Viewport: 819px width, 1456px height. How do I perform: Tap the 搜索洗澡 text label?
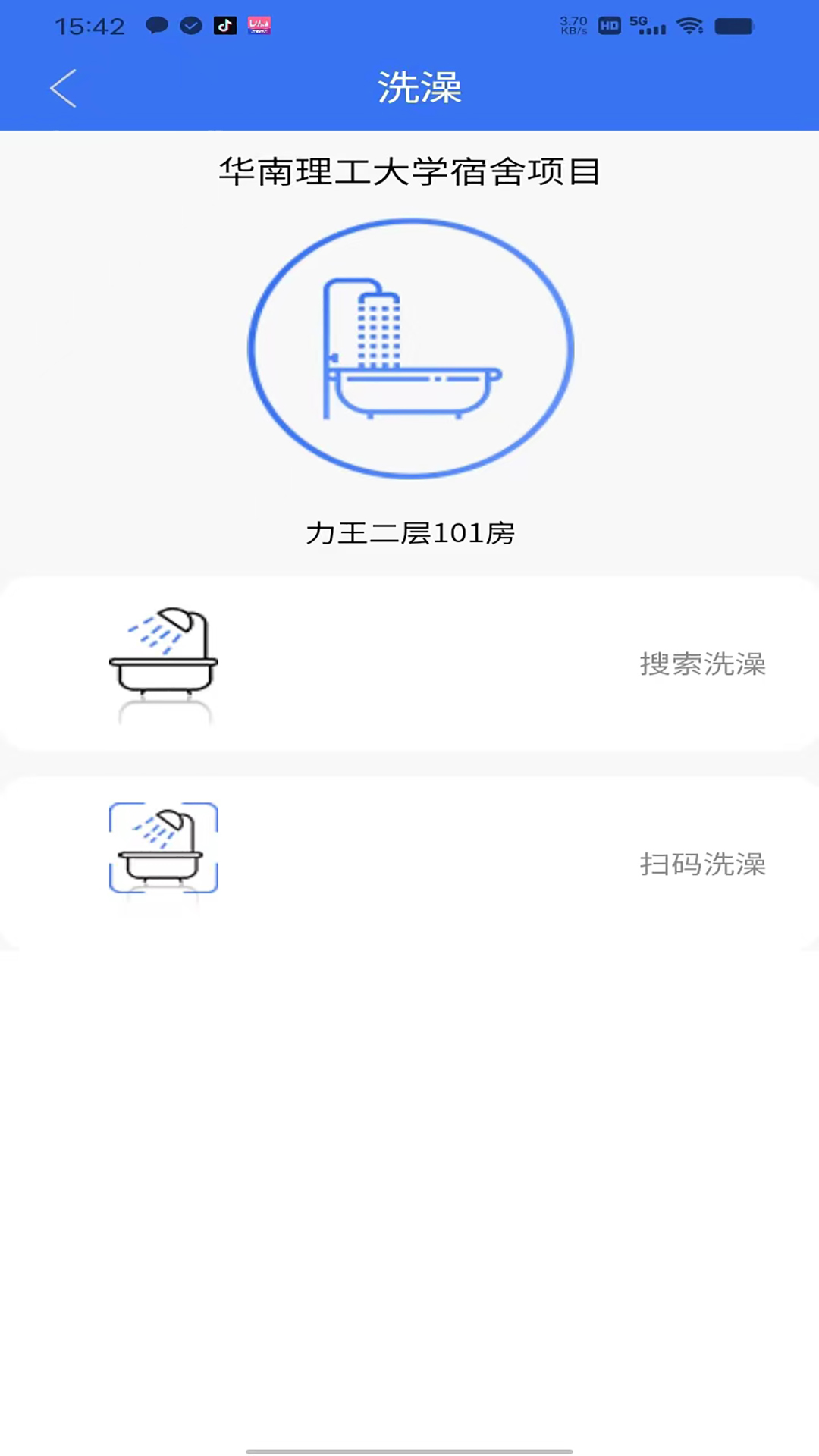point(701,664)
